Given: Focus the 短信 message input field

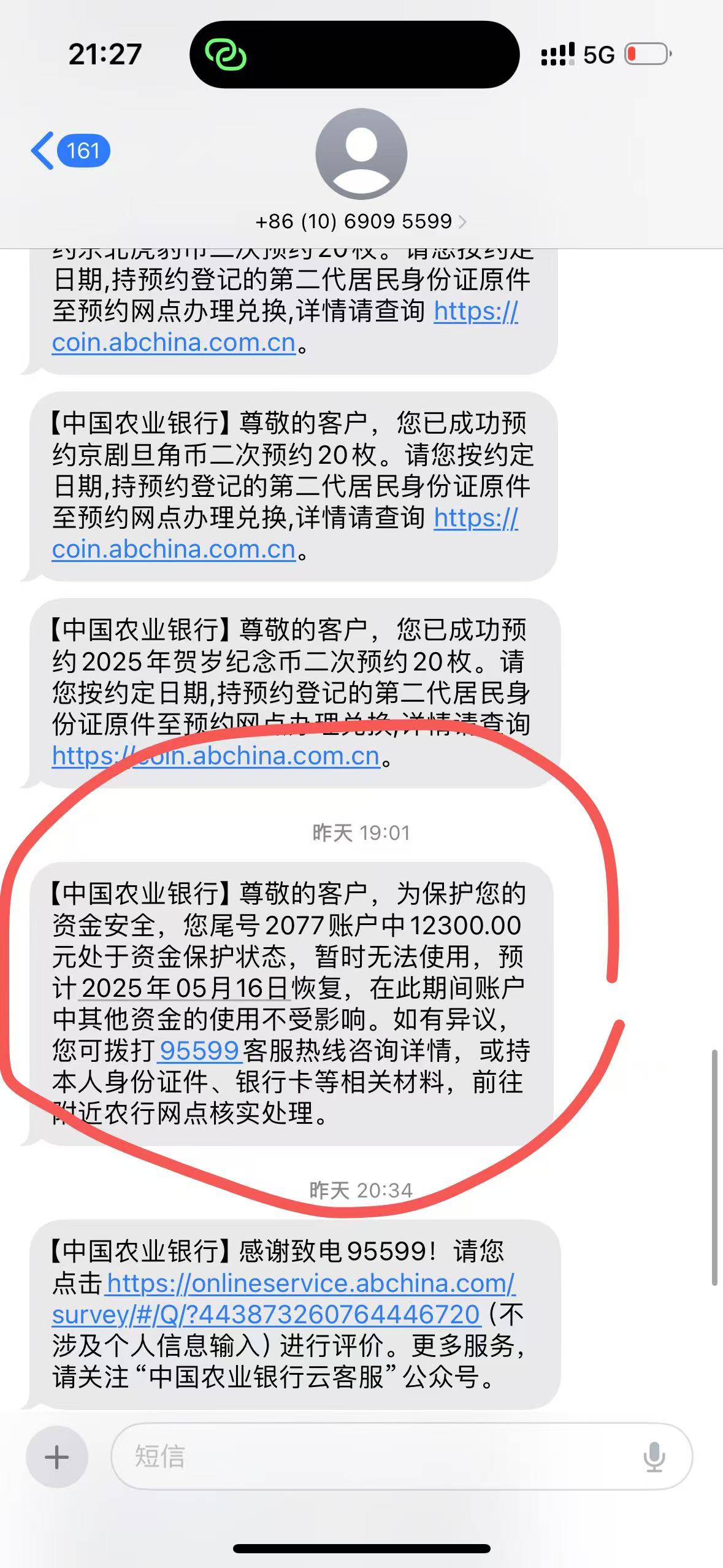Looking at the screenshot, I should click(402, 1456).
